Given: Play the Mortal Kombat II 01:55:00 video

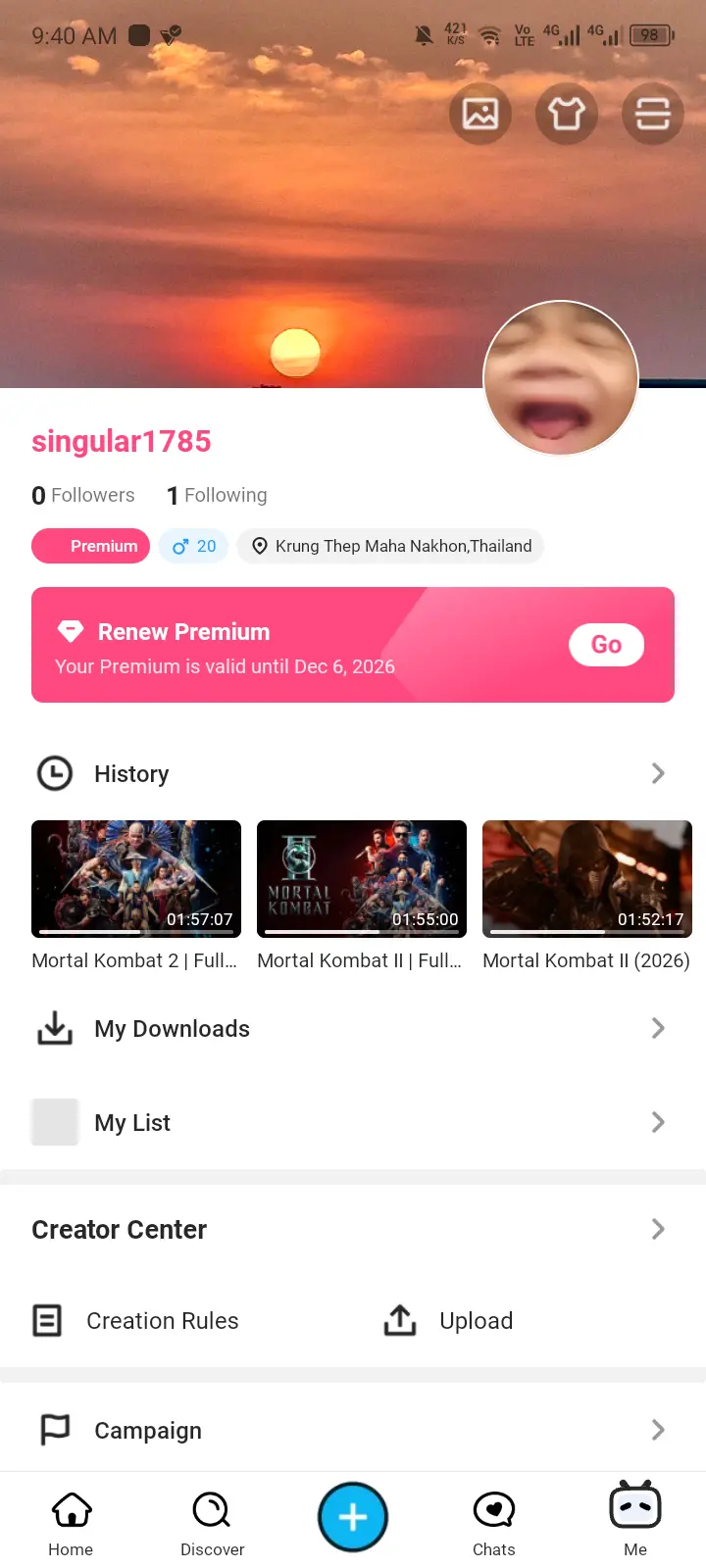Looking at the screenshot, I should 362,878.
